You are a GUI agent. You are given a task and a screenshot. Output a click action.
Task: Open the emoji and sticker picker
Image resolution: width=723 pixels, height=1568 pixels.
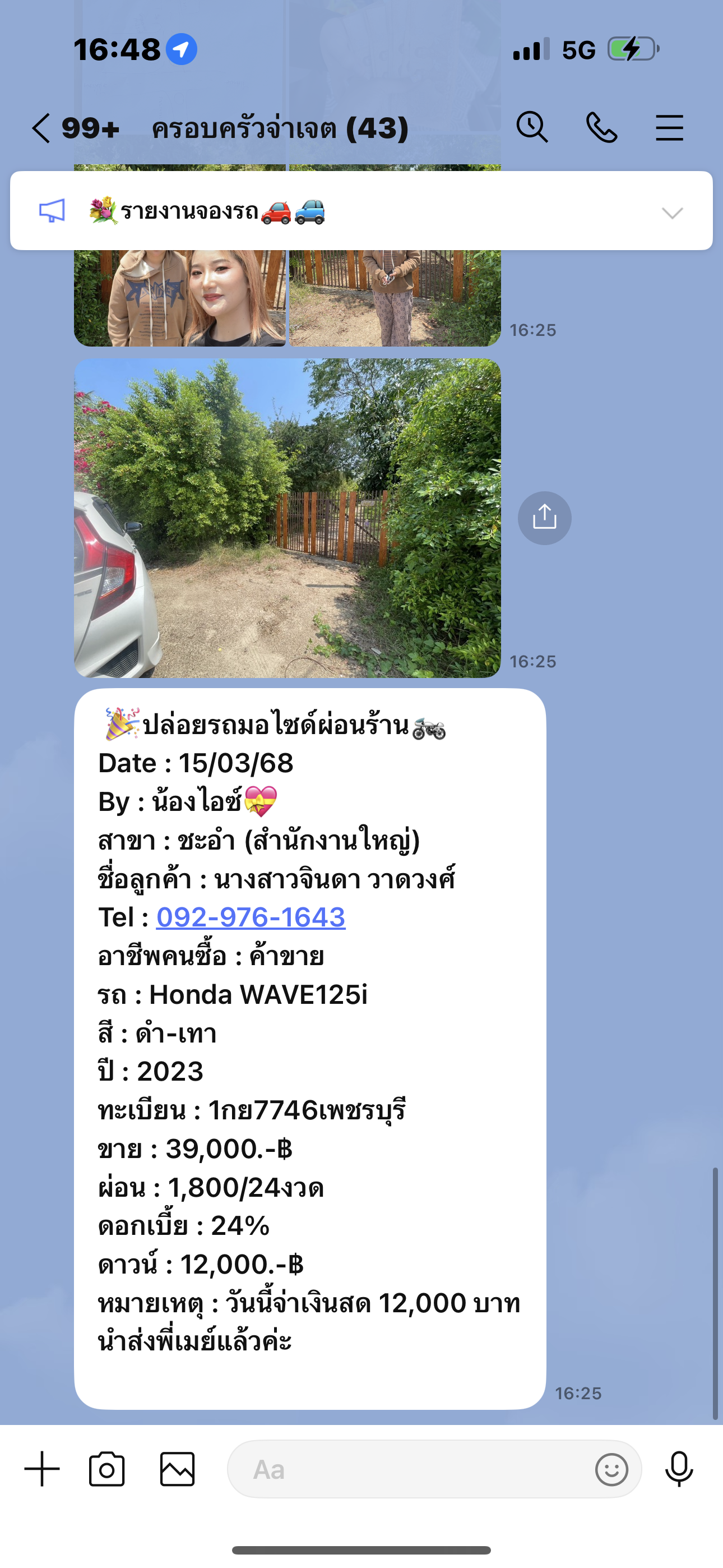pos(611,1470)
